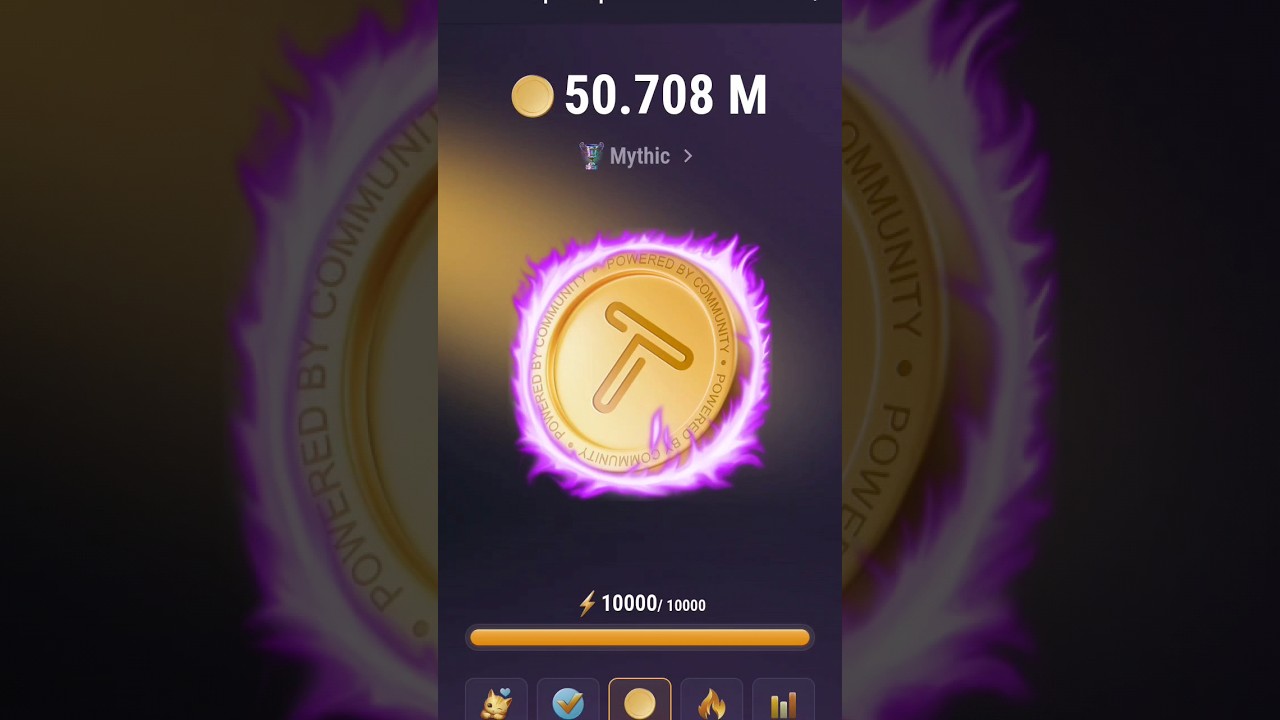Open the cat friends tab
The image size is (1280, 720).
[x=496, y=702]
